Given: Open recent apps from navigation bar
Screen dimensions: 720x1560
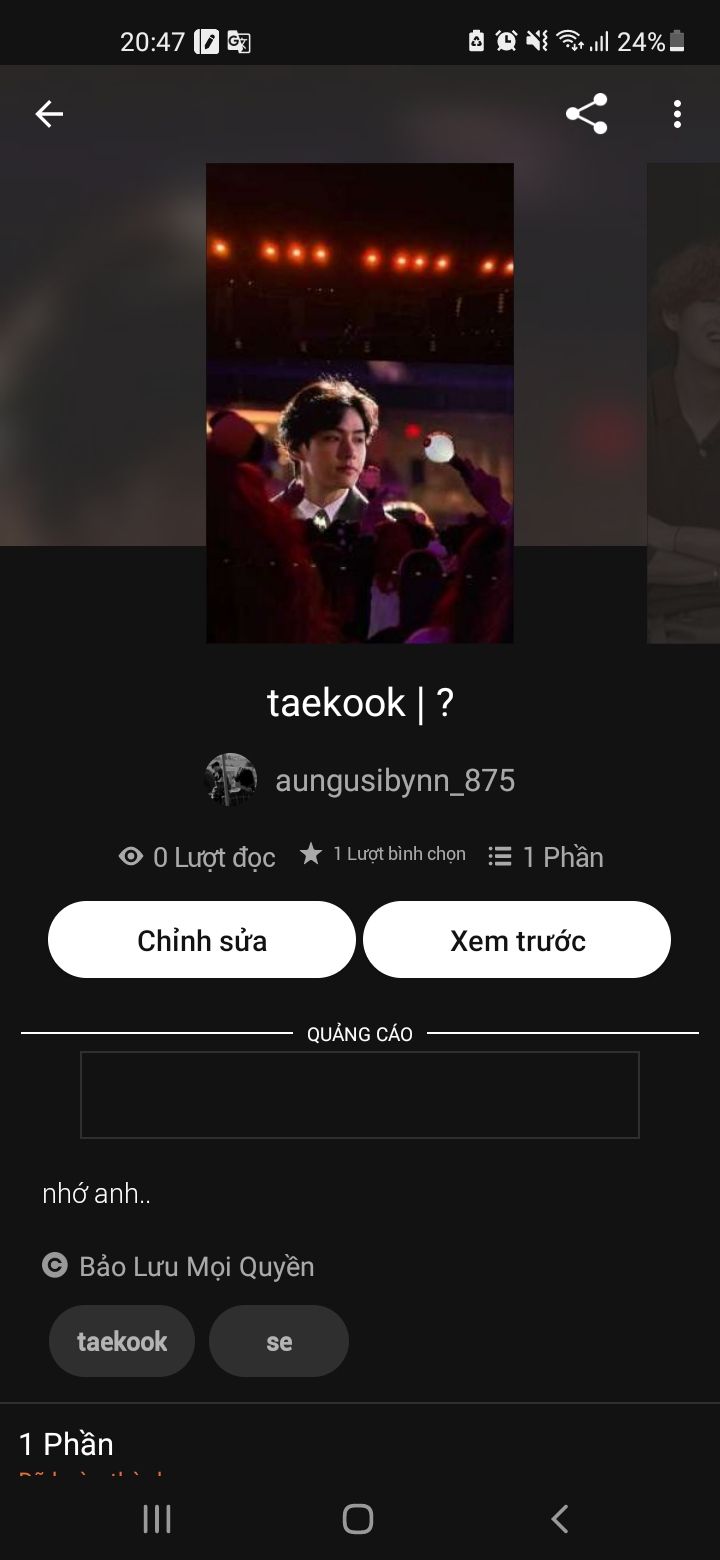Looking at the screenshot, I should coord(157,1519).
